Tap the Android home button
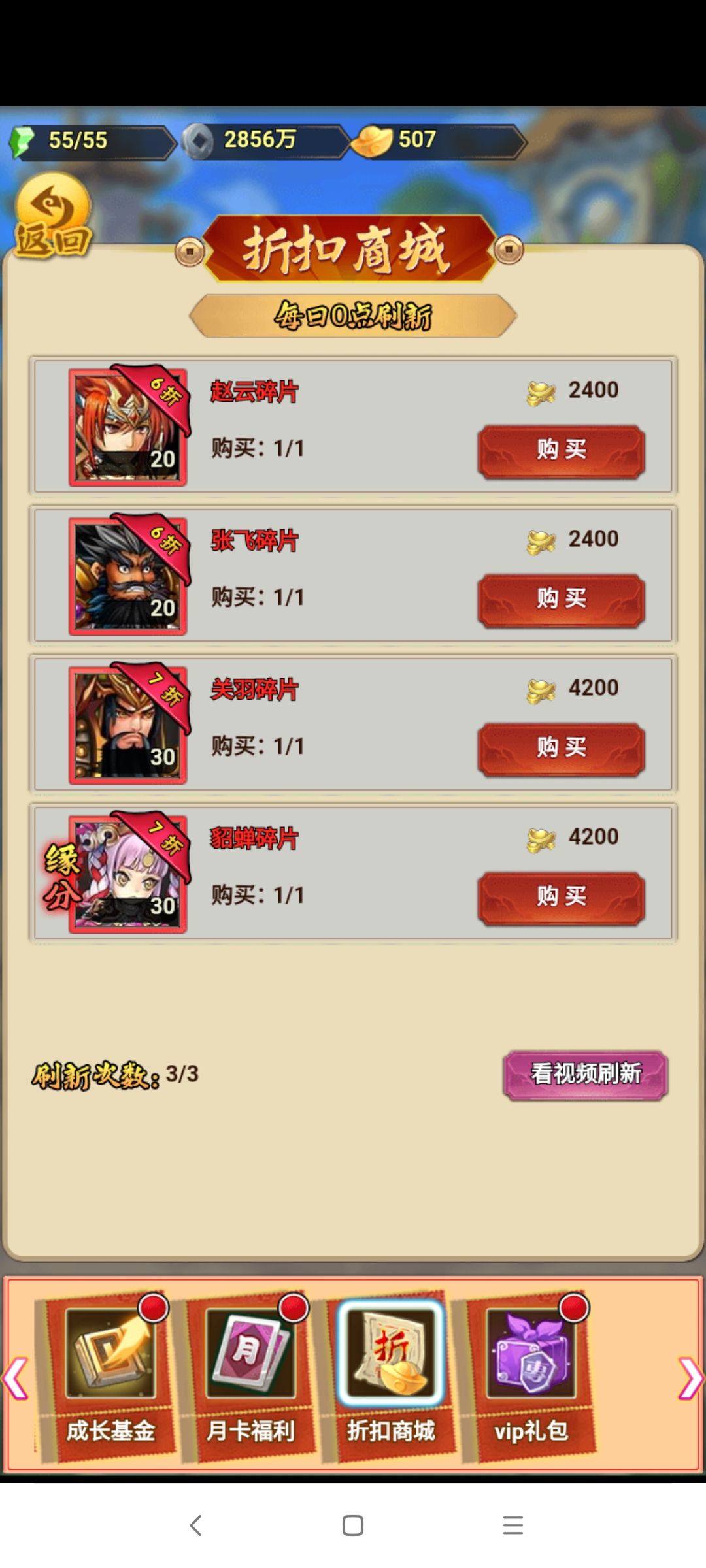This screenshot has width=706, height=1568. click(353, 1526)
